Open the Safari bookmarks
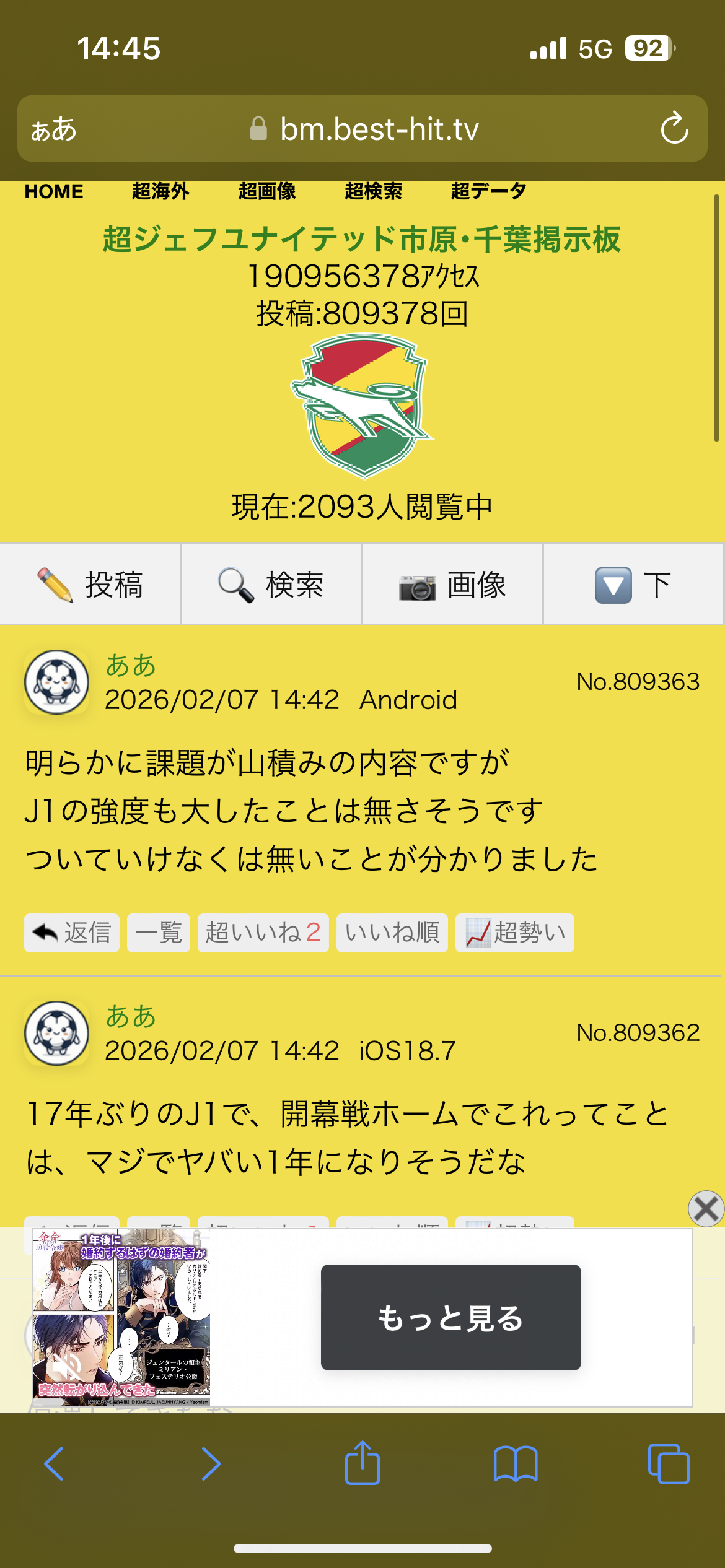 [516, 1464]
